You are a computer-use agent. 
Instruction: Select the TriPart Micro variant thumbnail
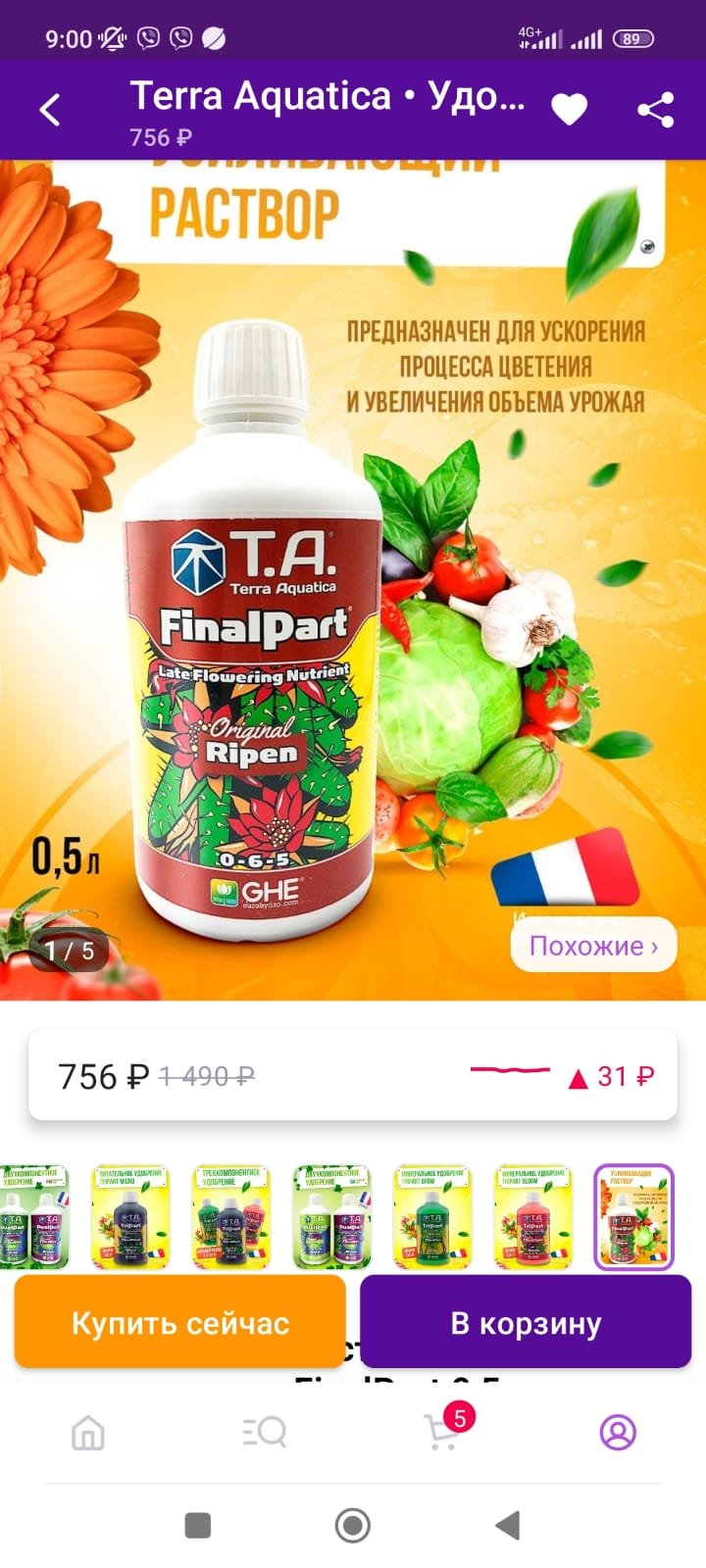130,1217
